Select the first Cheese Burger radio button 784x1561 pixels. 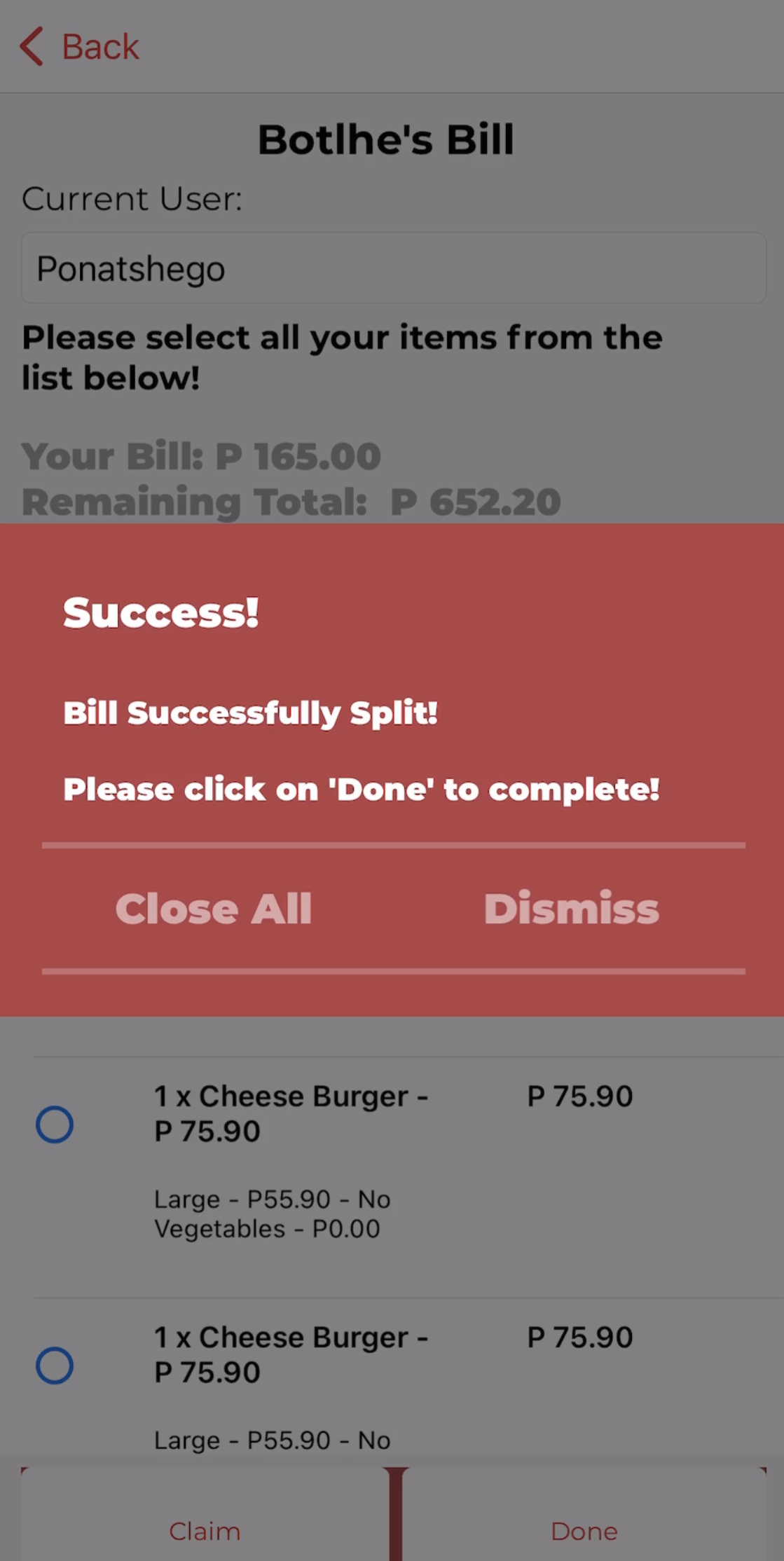[56, 1125]
